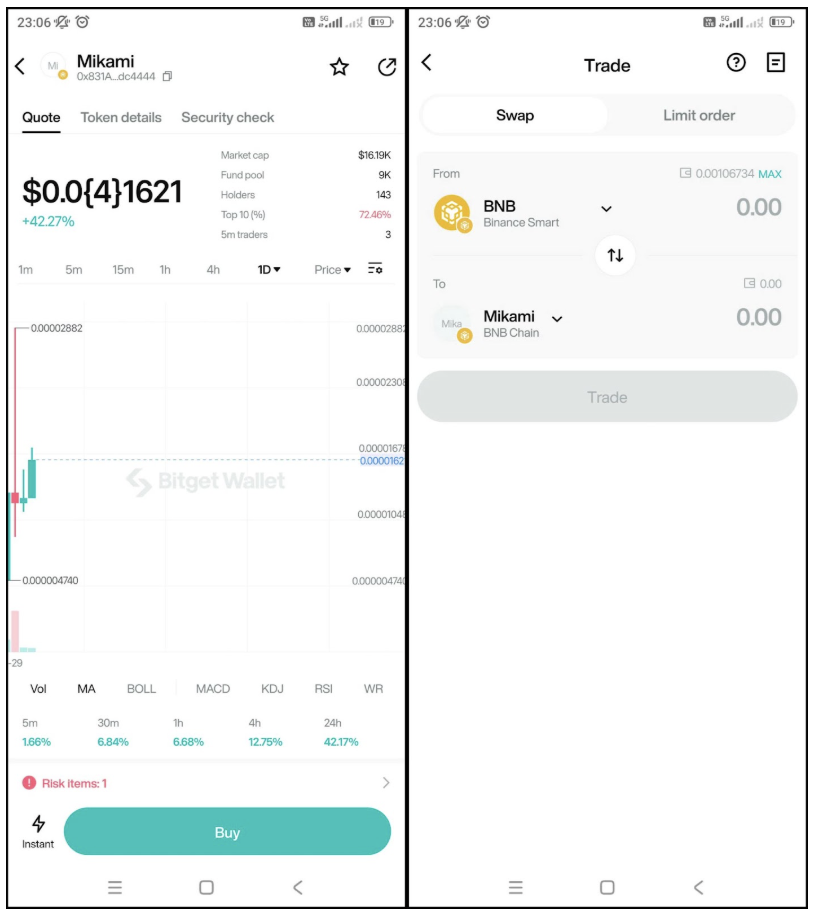Open the Price dropdown above the chart

click(332, 270)
